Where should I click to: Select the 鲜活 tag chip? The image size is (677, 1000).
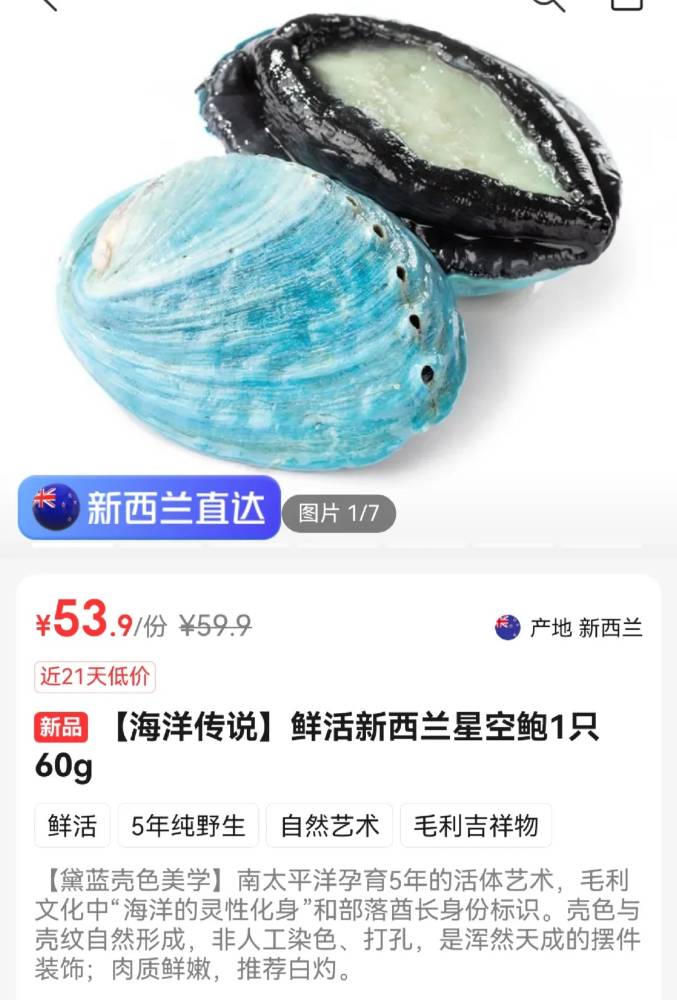point(72,826)
